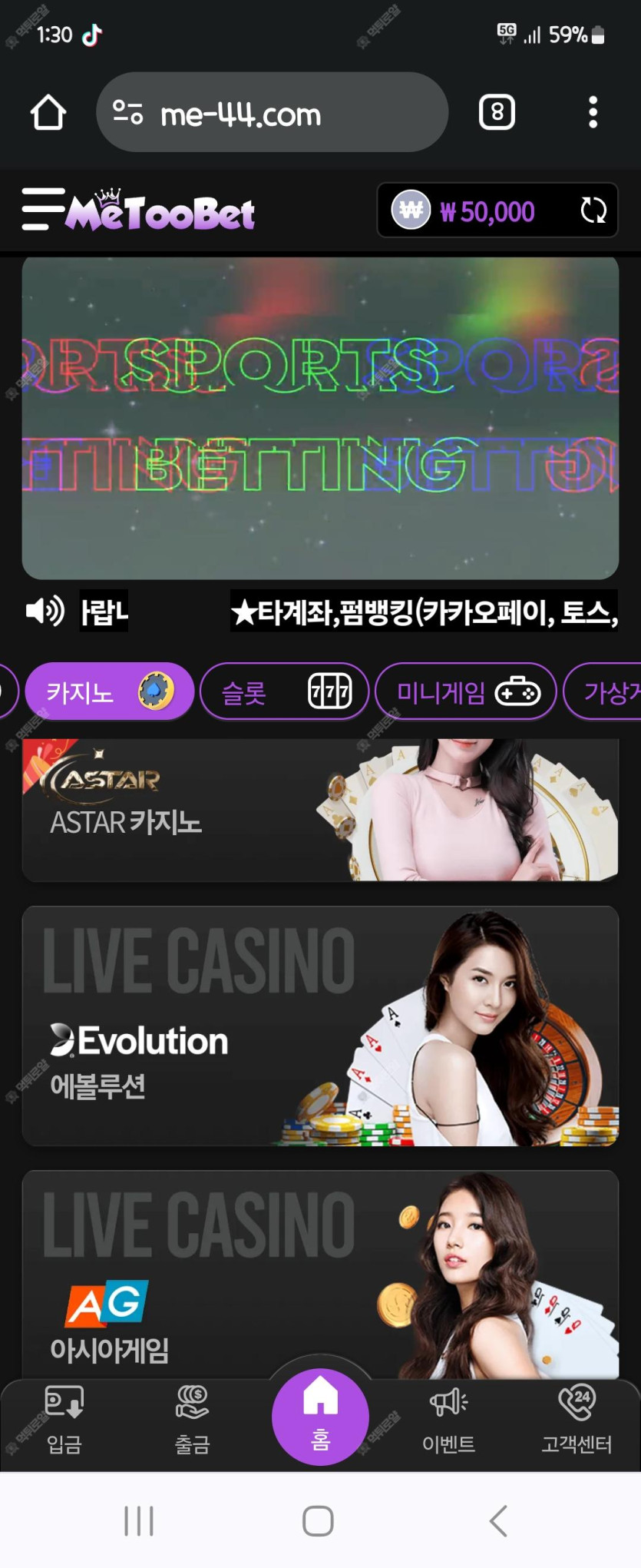
Task: Tap the system back button
Action: tap(498, 1521)
